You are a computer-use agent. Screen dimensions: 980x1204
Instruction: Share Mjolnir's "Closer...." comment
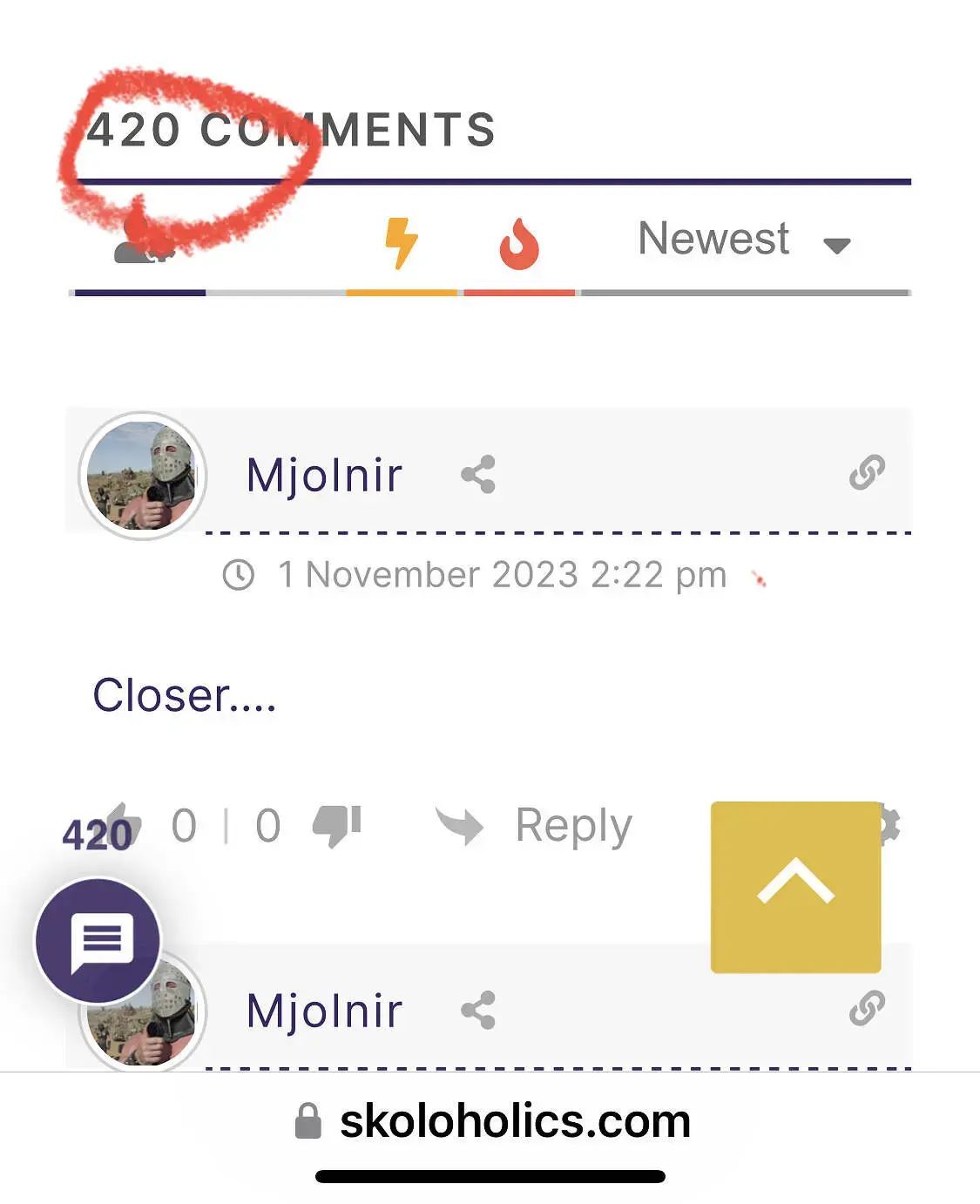tap(478, 475)
